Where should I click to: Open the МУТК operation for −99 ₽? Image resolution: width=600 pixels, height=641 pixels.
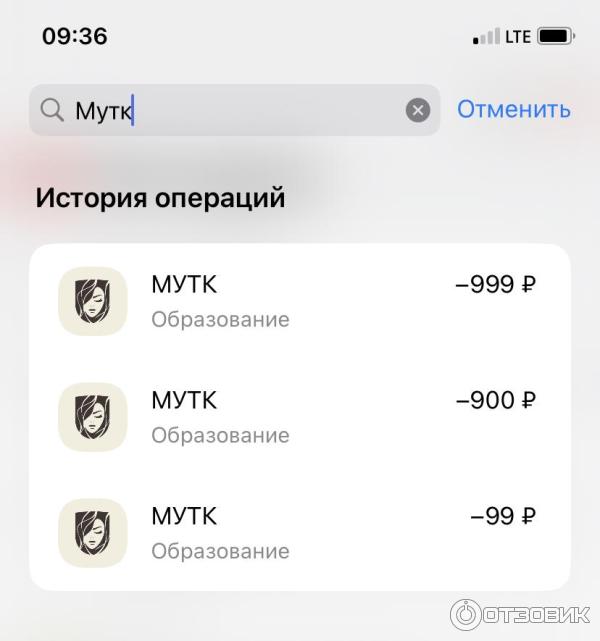point(300,532)
